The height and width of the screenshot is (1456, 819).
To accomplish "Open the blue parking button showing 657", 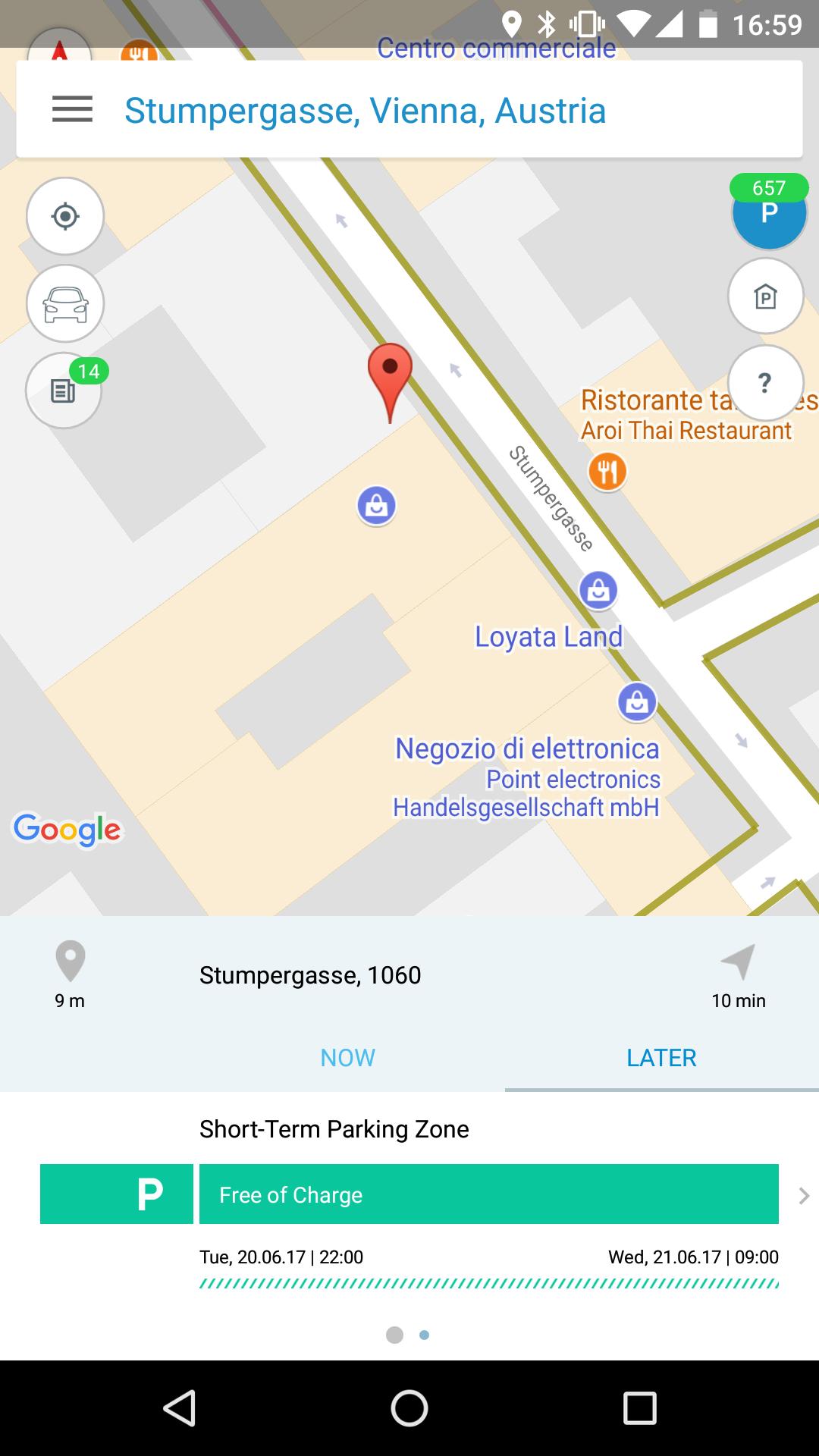I will 768,213.
